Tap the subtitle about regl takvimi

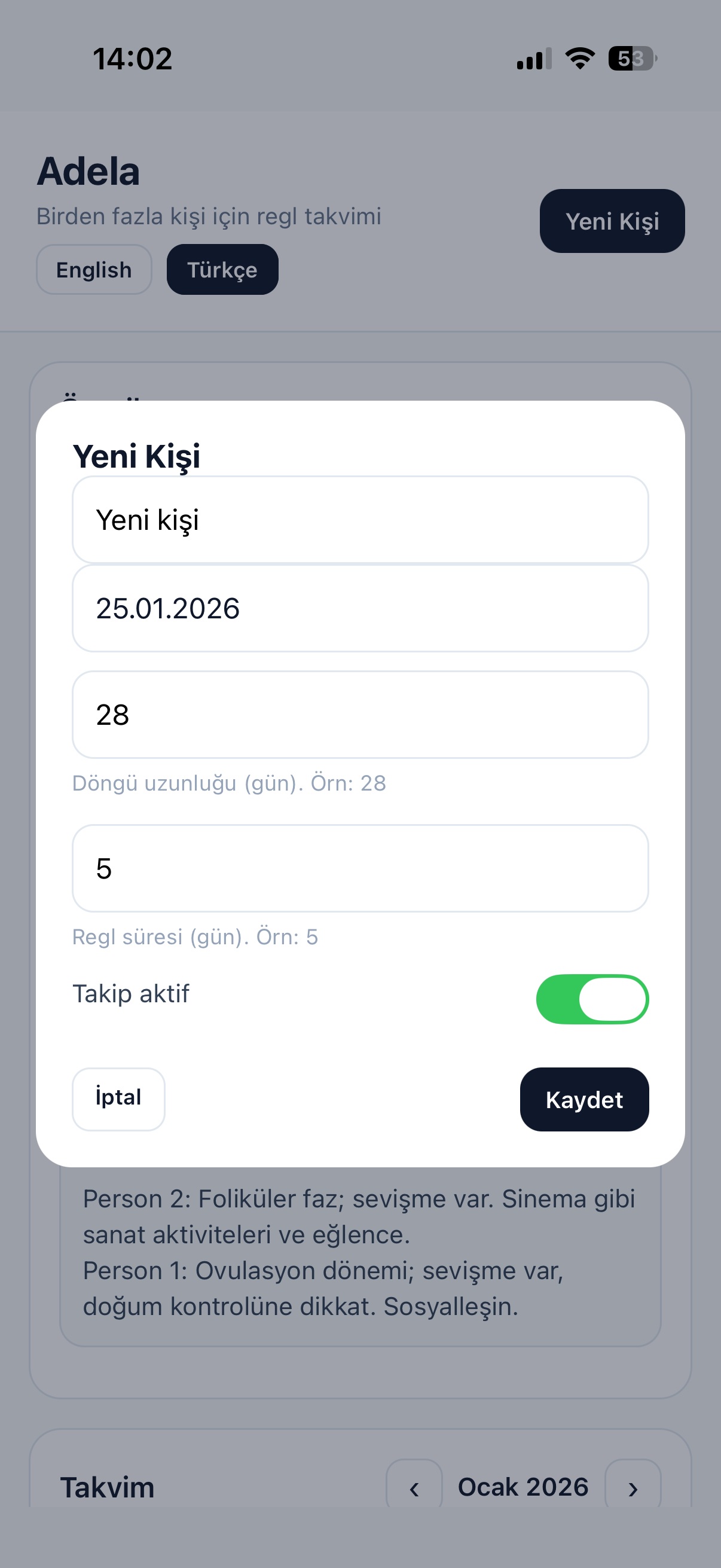[x=209, y=216]
